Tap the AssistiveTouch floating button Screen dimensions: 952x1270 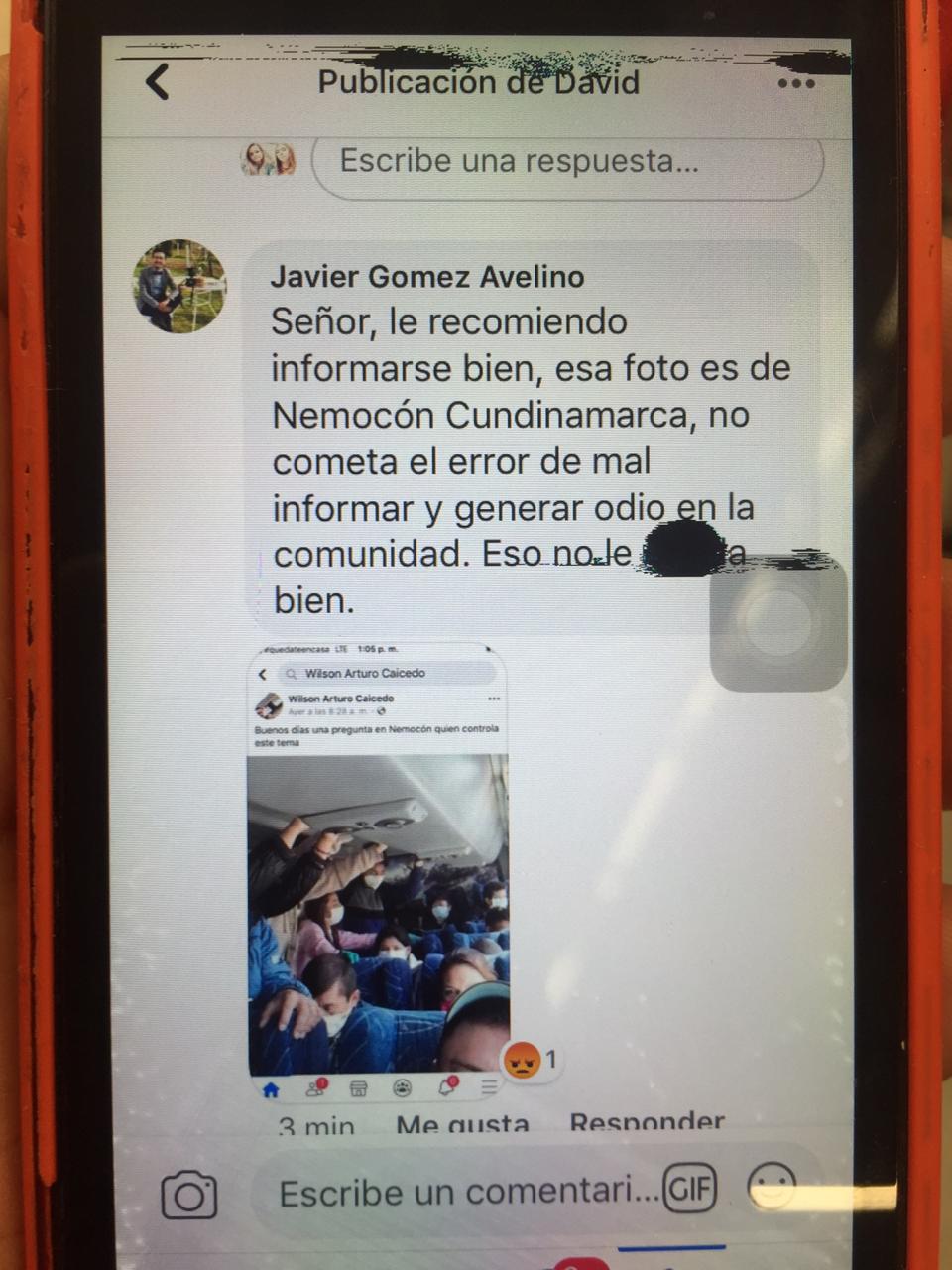click(x=778, y=622)
